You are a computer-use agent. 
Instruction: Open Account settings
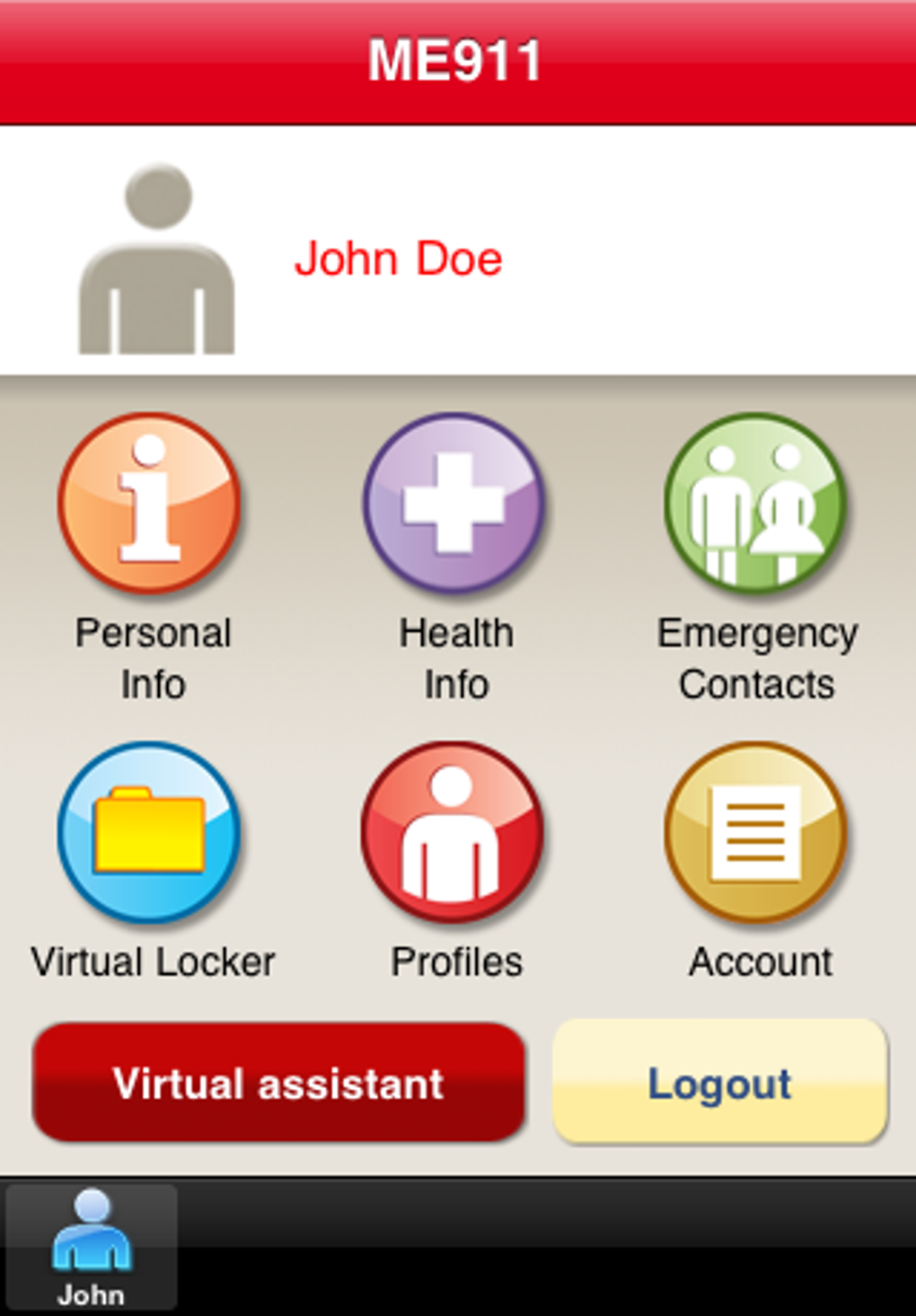[x=756, y=832]
